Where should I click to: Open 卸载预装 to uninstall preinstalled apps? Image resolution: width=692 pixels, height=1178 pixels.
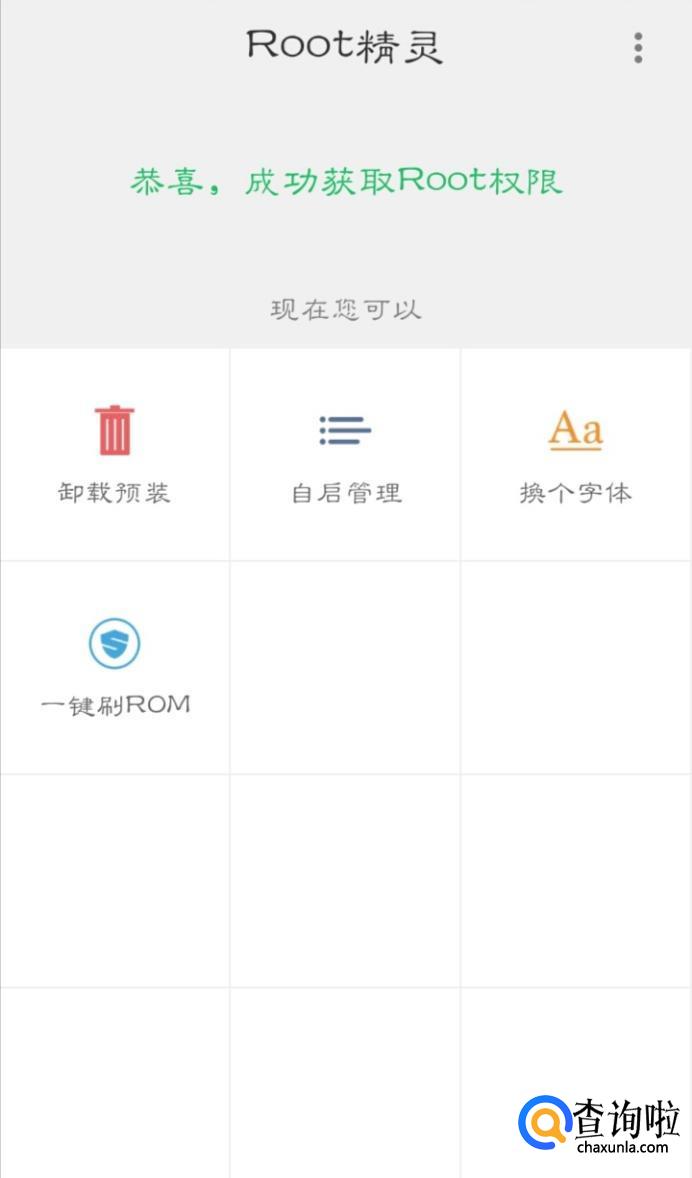pyautogui.click(x=115, y=455)
